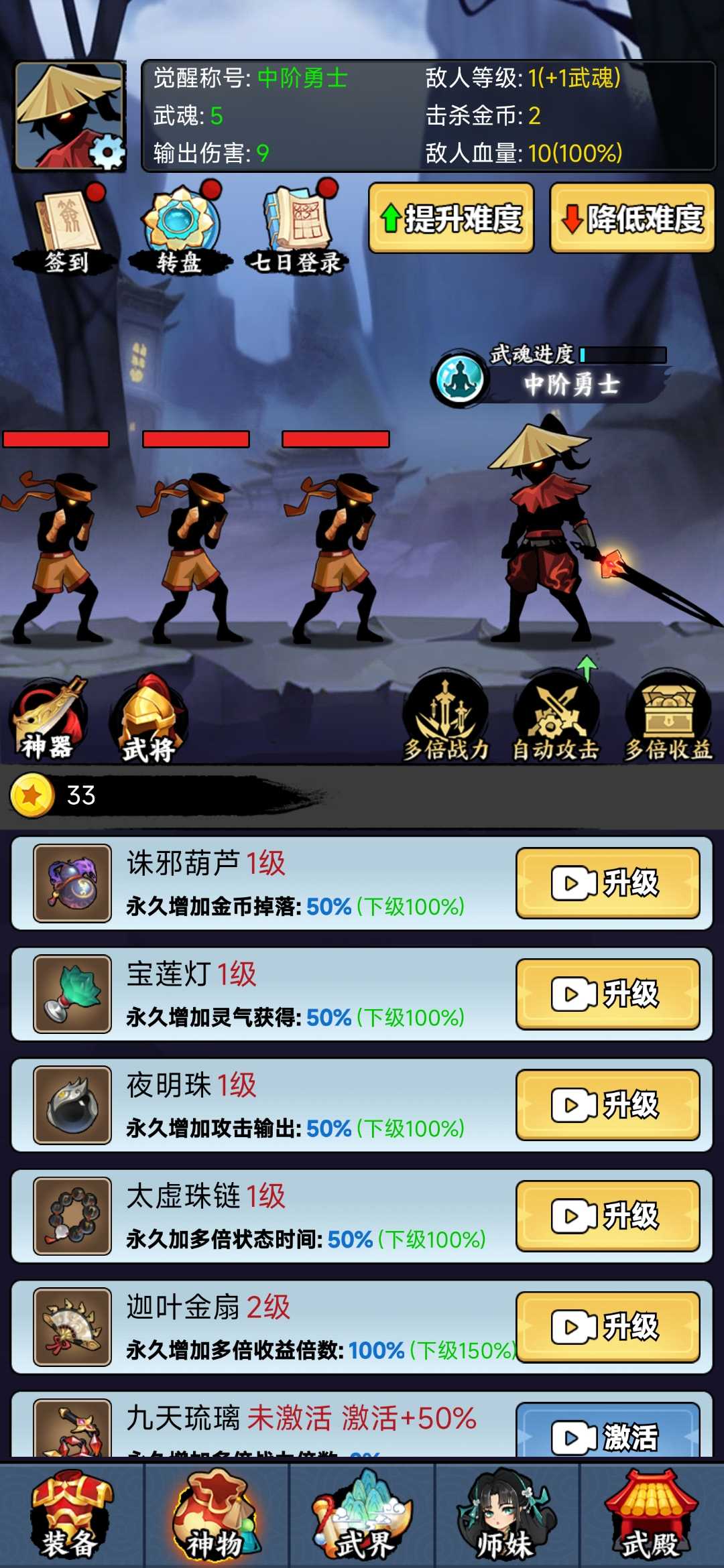Click 提升难度 to raise difficulty
Screen dimensions: 724x1568
pyautogui.click(x=450, y=219)
